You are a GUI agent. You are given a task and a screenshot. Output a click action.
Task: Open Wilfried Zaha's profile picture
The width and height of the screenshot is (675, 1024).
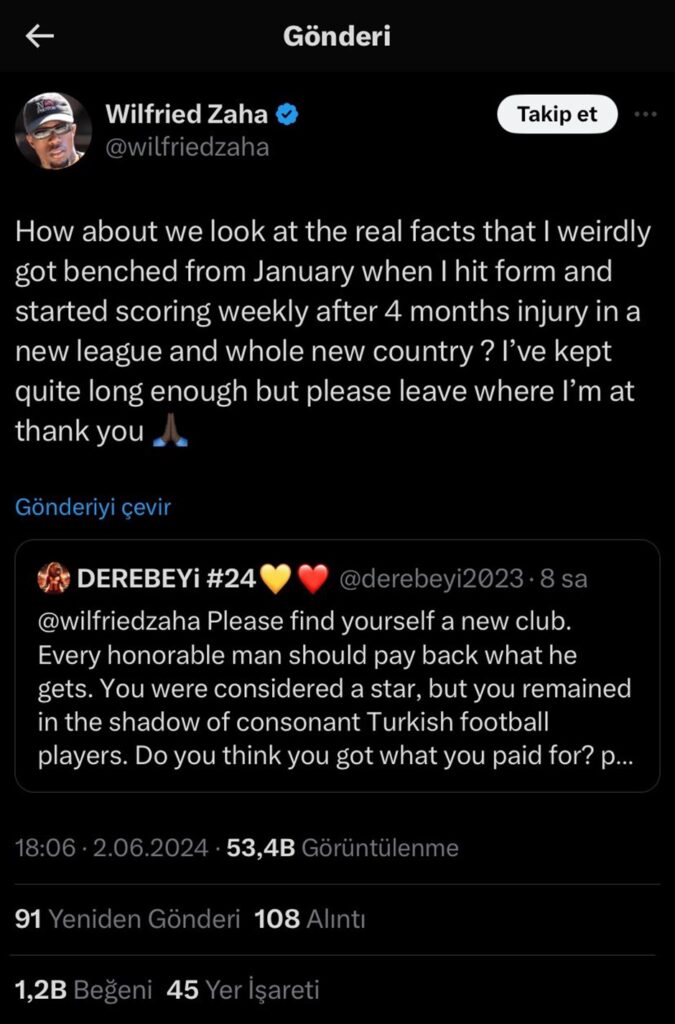(53, 131)
